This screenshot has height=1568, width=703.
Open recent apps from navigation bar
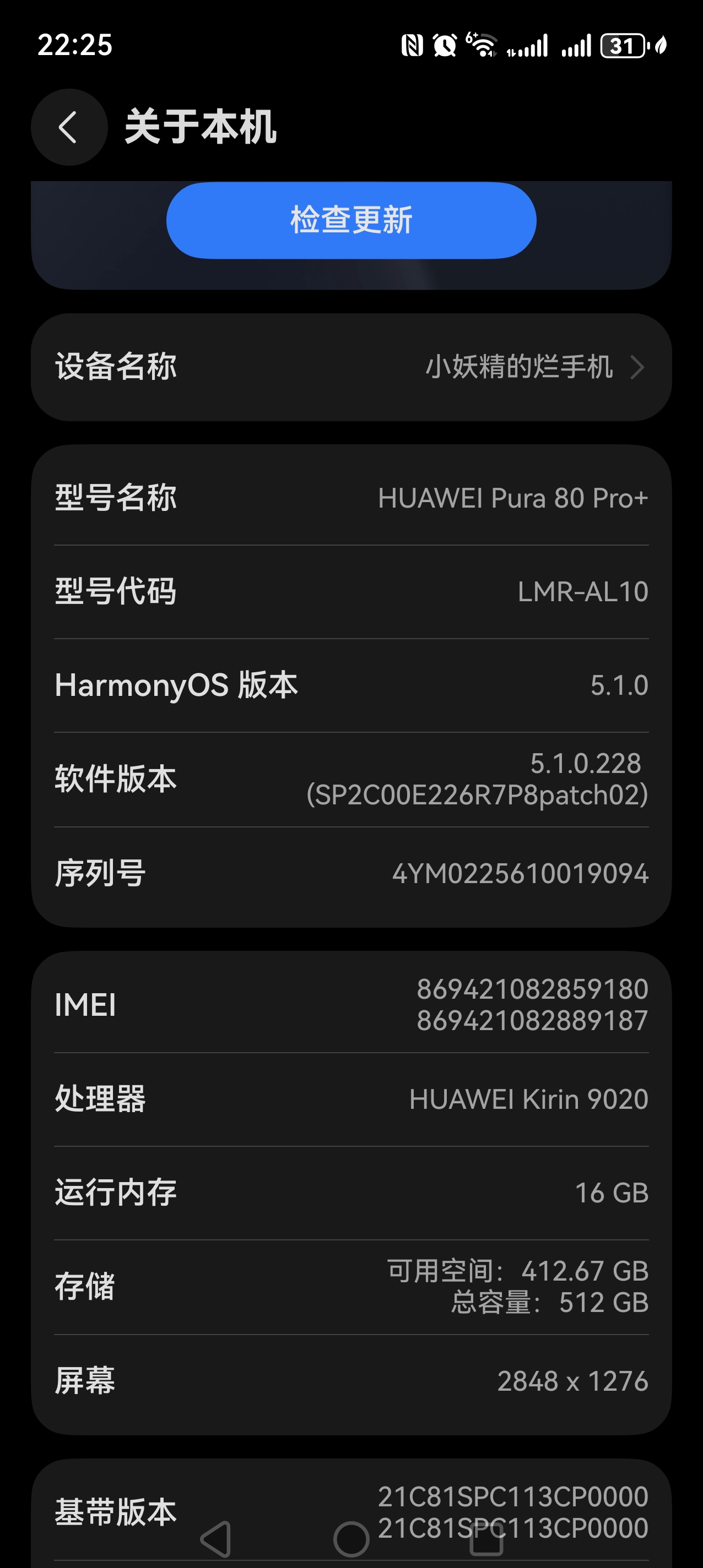pyautogui.click(x=486, y=1538)
